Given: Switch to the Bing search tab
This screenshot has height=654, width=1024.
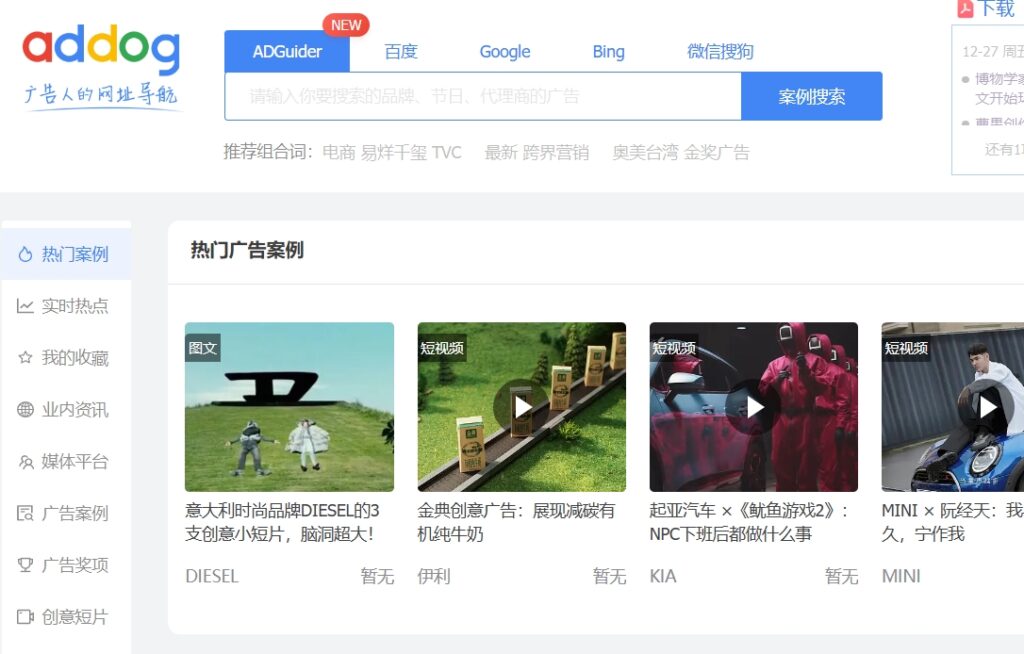Looking at the screenshot, I should tap(608, 52).
